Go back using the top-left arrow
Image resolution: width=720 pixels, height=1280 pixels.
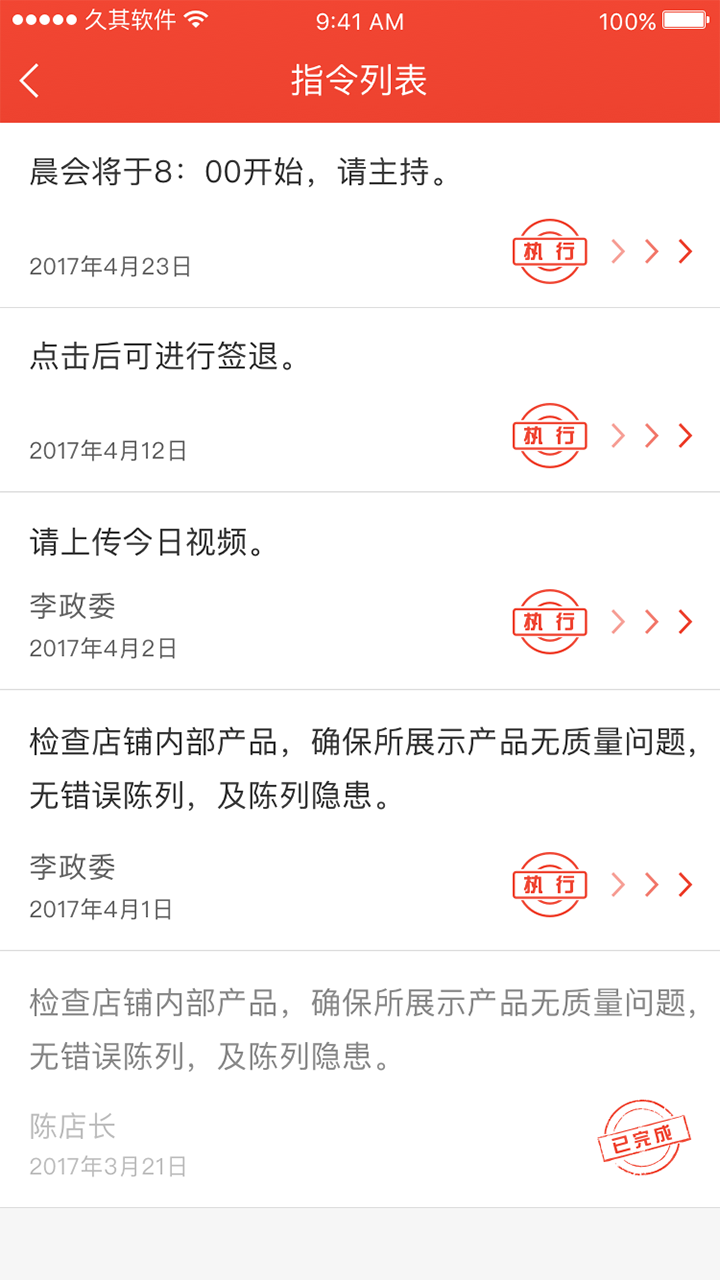tap(30, 80)
